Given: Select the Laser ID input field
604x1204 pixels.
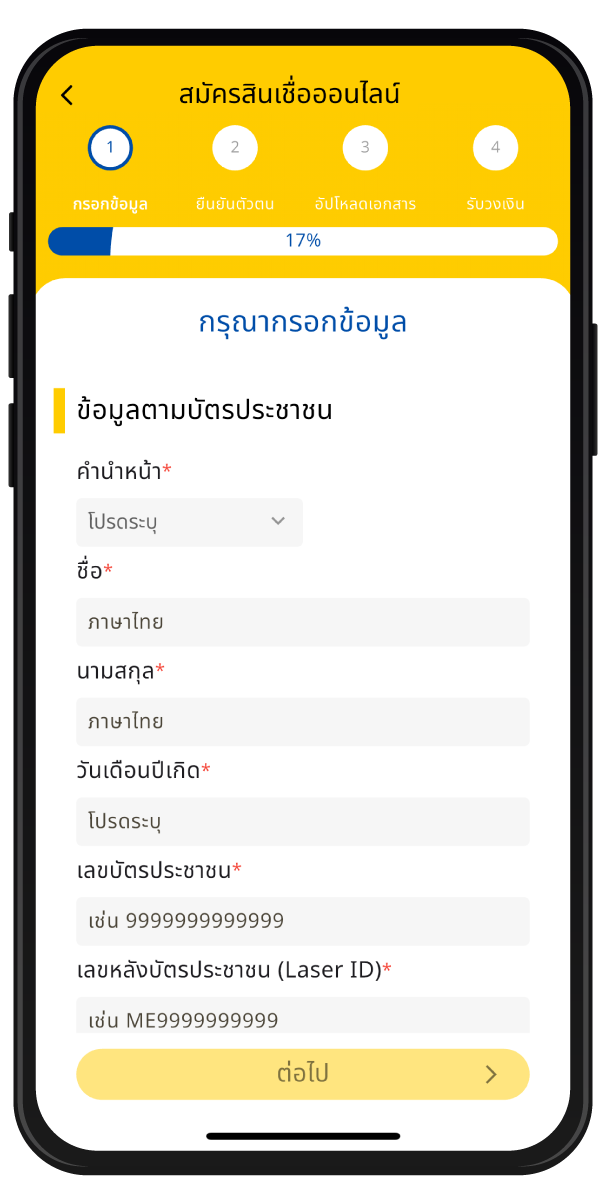Looking at the screenshot, I should coord(302,1016).
